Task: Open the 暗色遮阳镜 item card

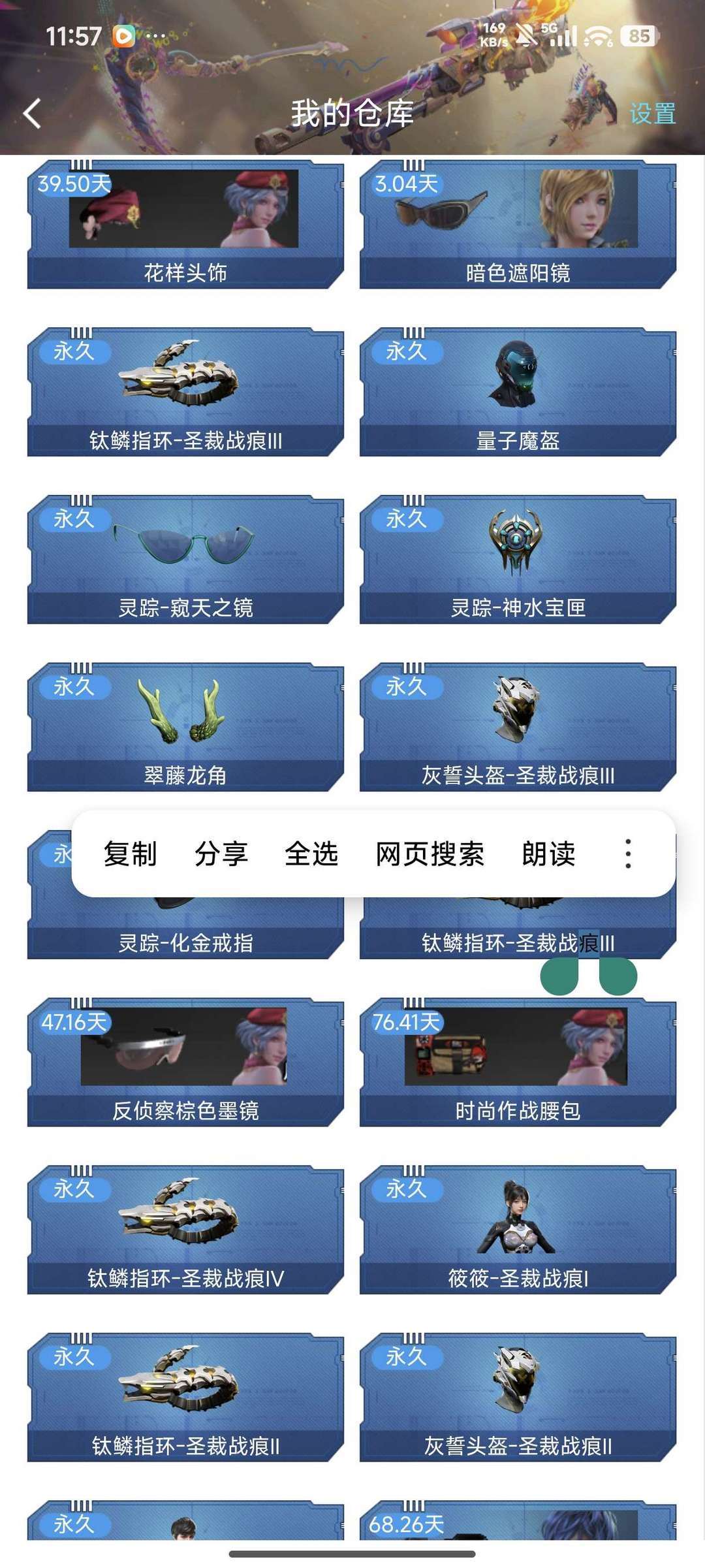Action: click(518, 225)
